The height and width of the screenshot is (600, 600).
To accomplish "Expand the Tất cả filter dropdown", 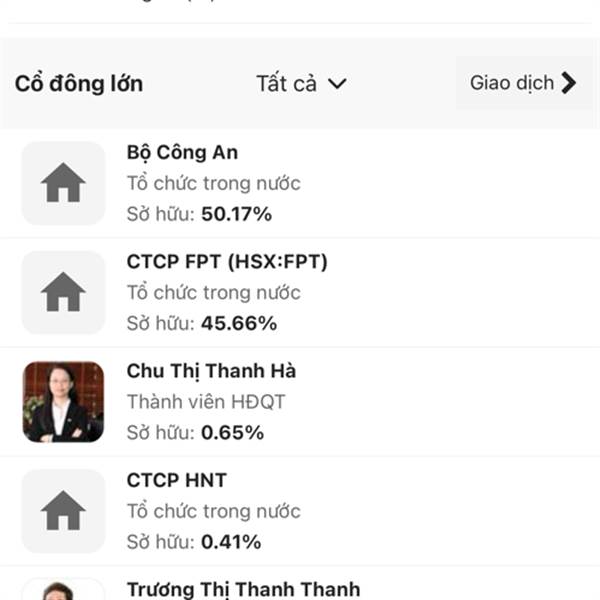I will (x=301, y=83).
